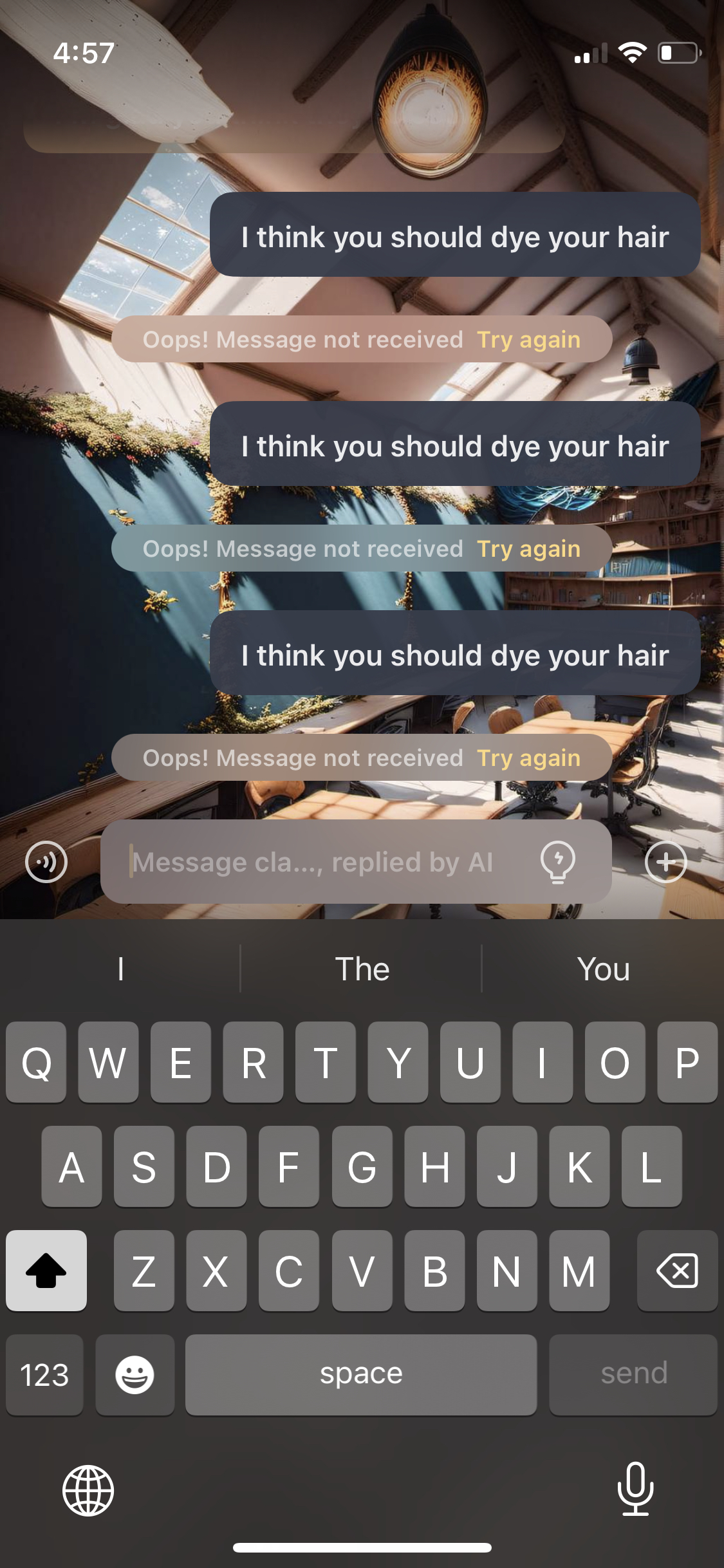
Task: Choose the keyboard suggestion "You"
Action: click(603, 969)
